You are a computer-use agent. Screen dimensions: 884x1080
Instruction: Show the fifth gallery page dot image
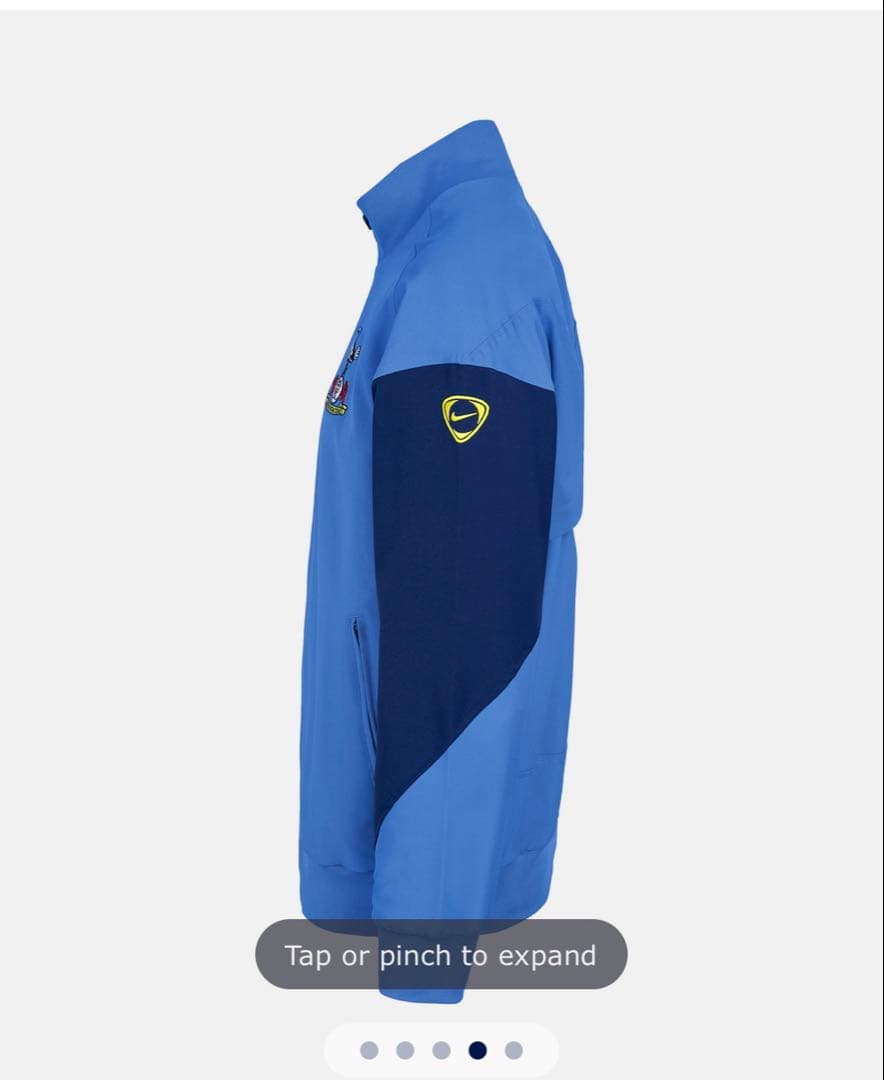point(514,1050)
